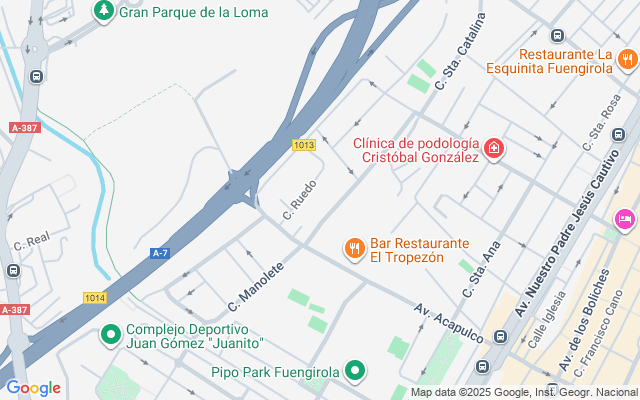Tap the pink hotel marker
This screenshot has height=400, width=640.
tap(625, 219)
